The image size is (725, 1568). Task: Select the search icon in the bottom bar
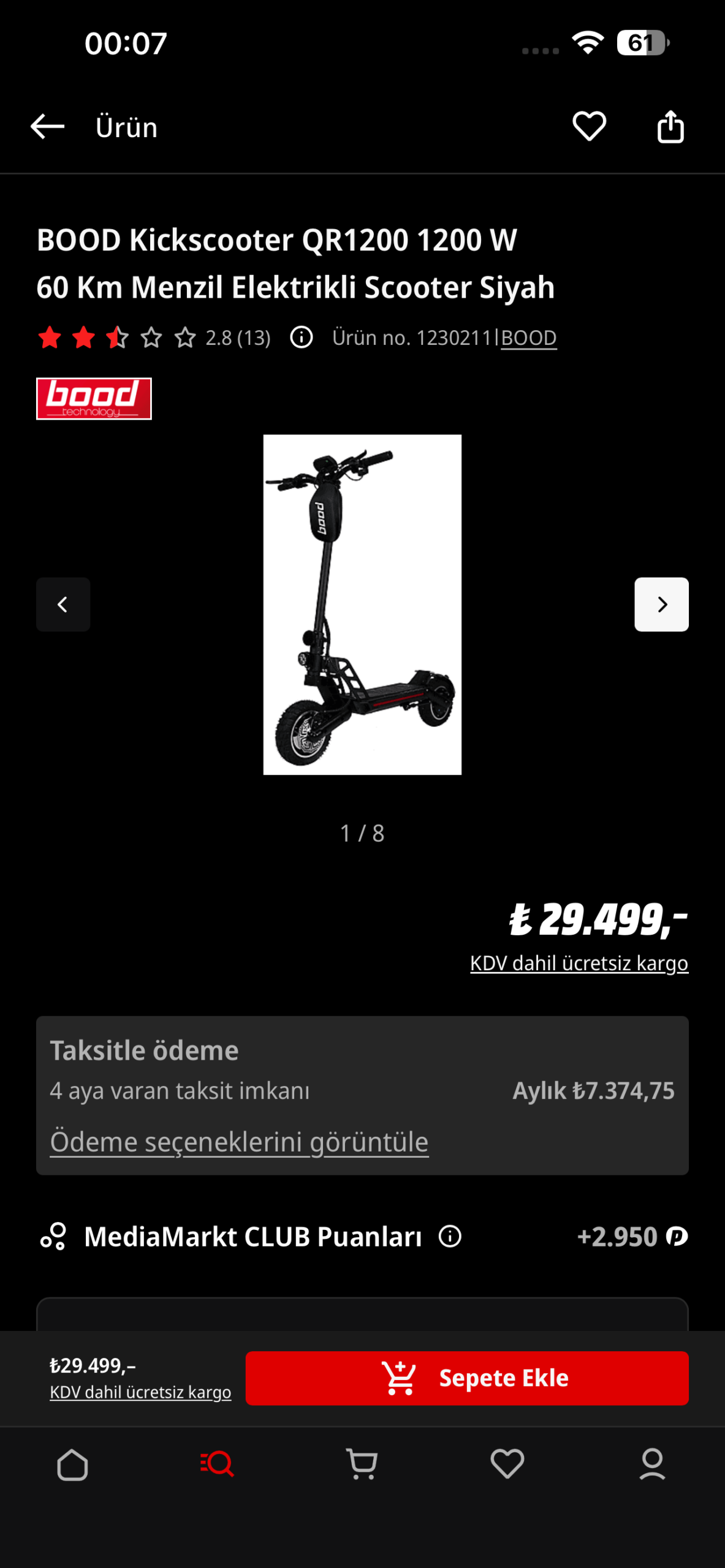pyautogui.click(x=217, y=1466)
